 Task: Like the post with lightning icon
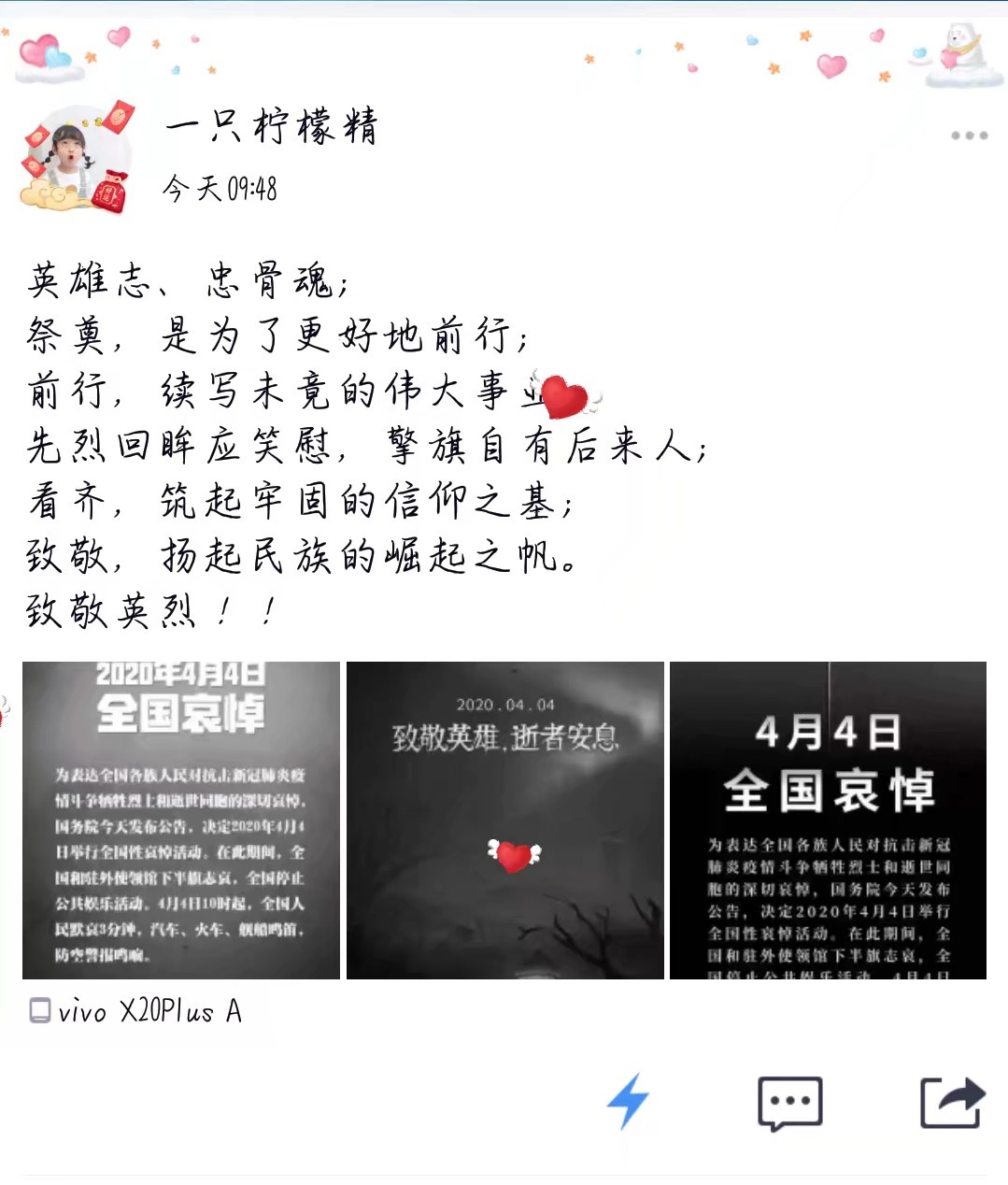pyautogui.click(x=628, y=1102)
